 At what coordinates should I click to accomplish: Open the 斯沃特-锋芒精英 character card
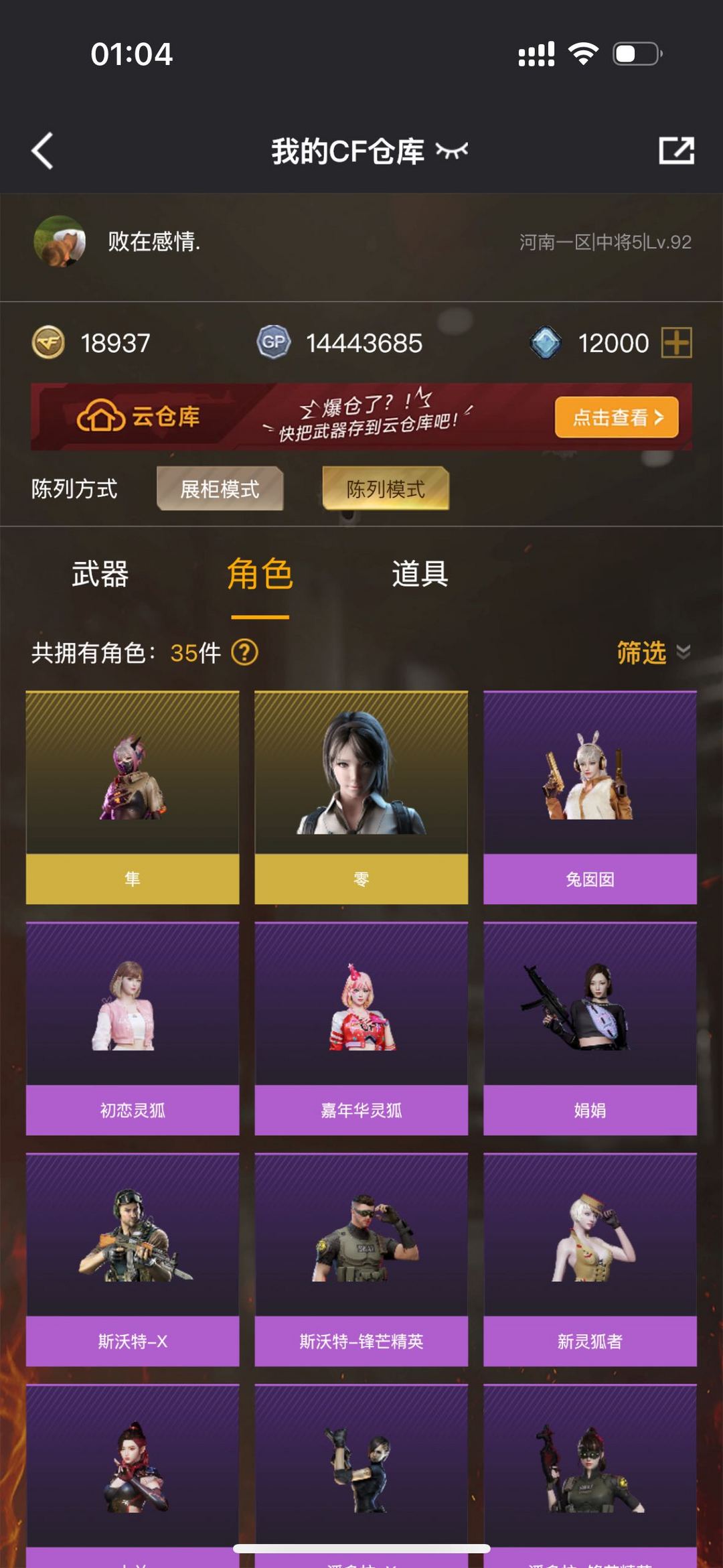coord(361,1260)
